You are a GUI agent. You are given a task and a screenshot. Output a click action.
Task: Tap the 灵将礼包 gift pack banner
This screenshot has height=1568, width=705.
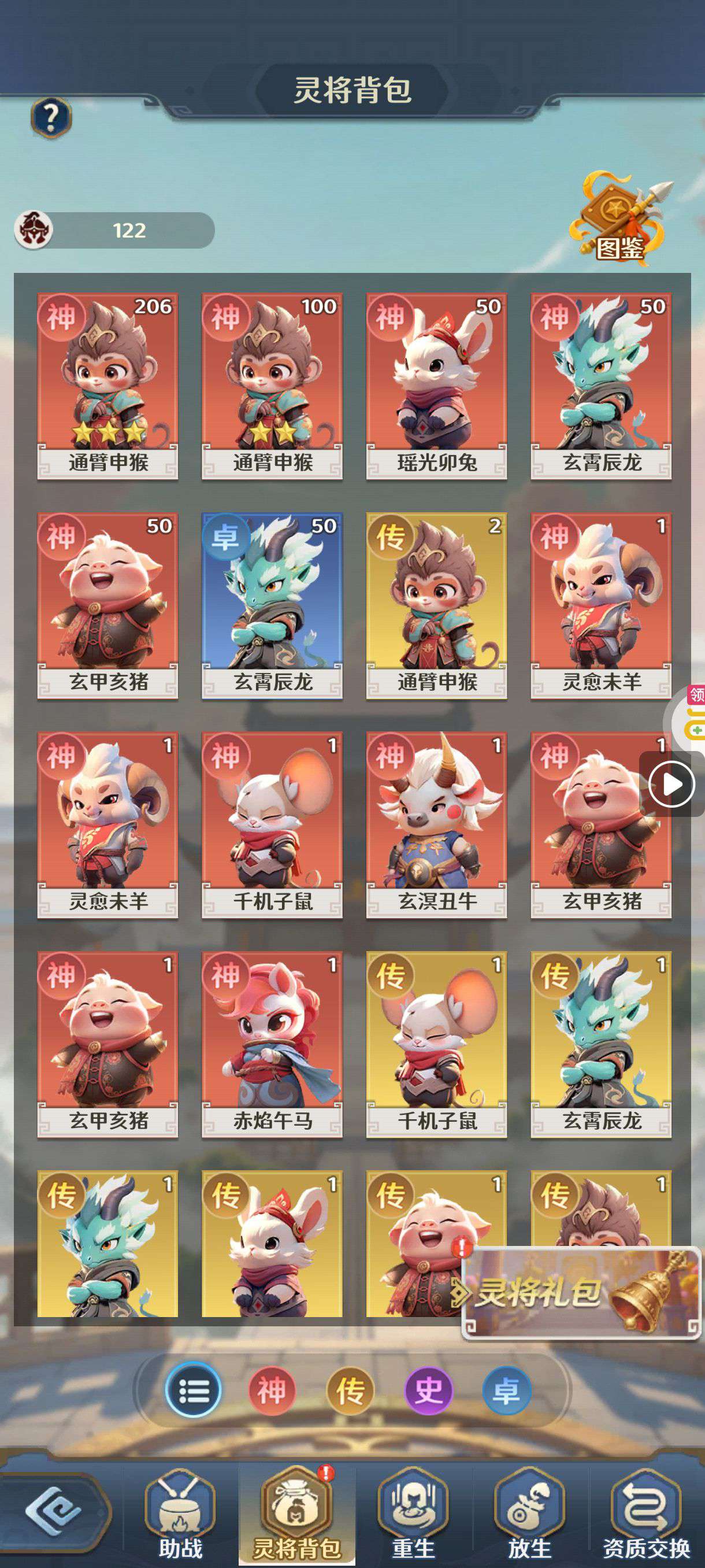[581, 1292]
